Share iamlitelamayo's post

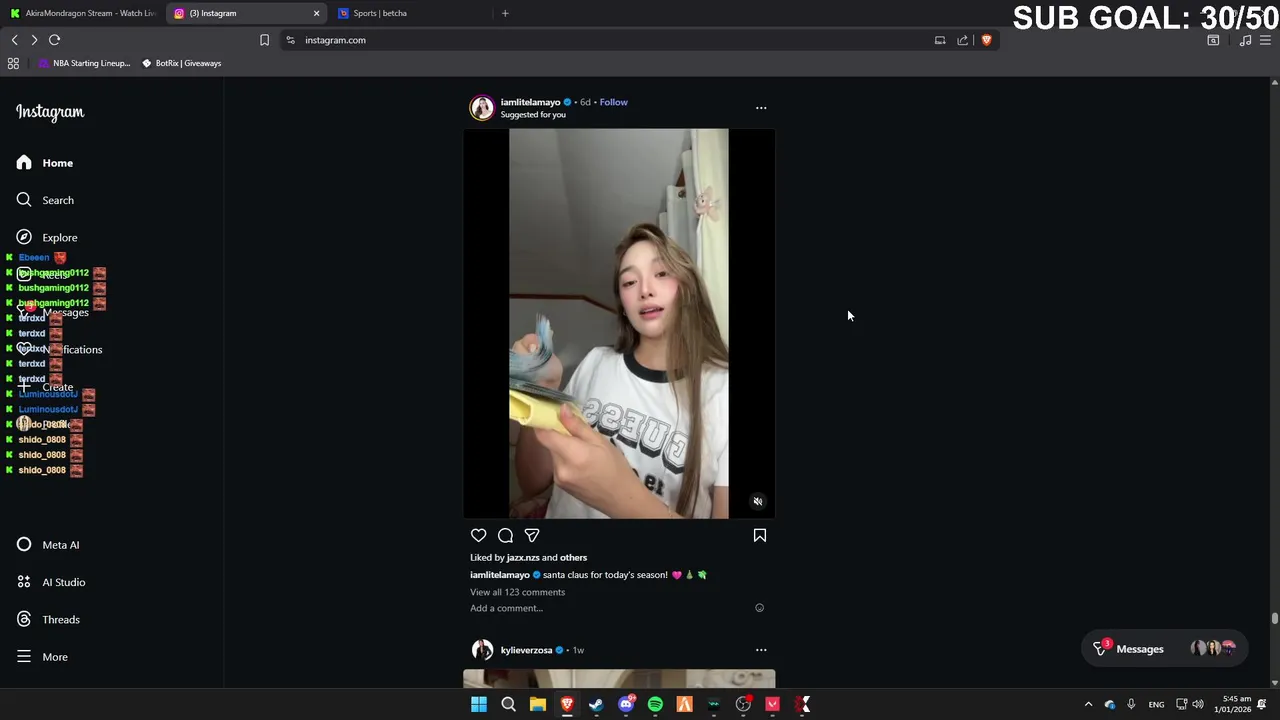[532, 536]
